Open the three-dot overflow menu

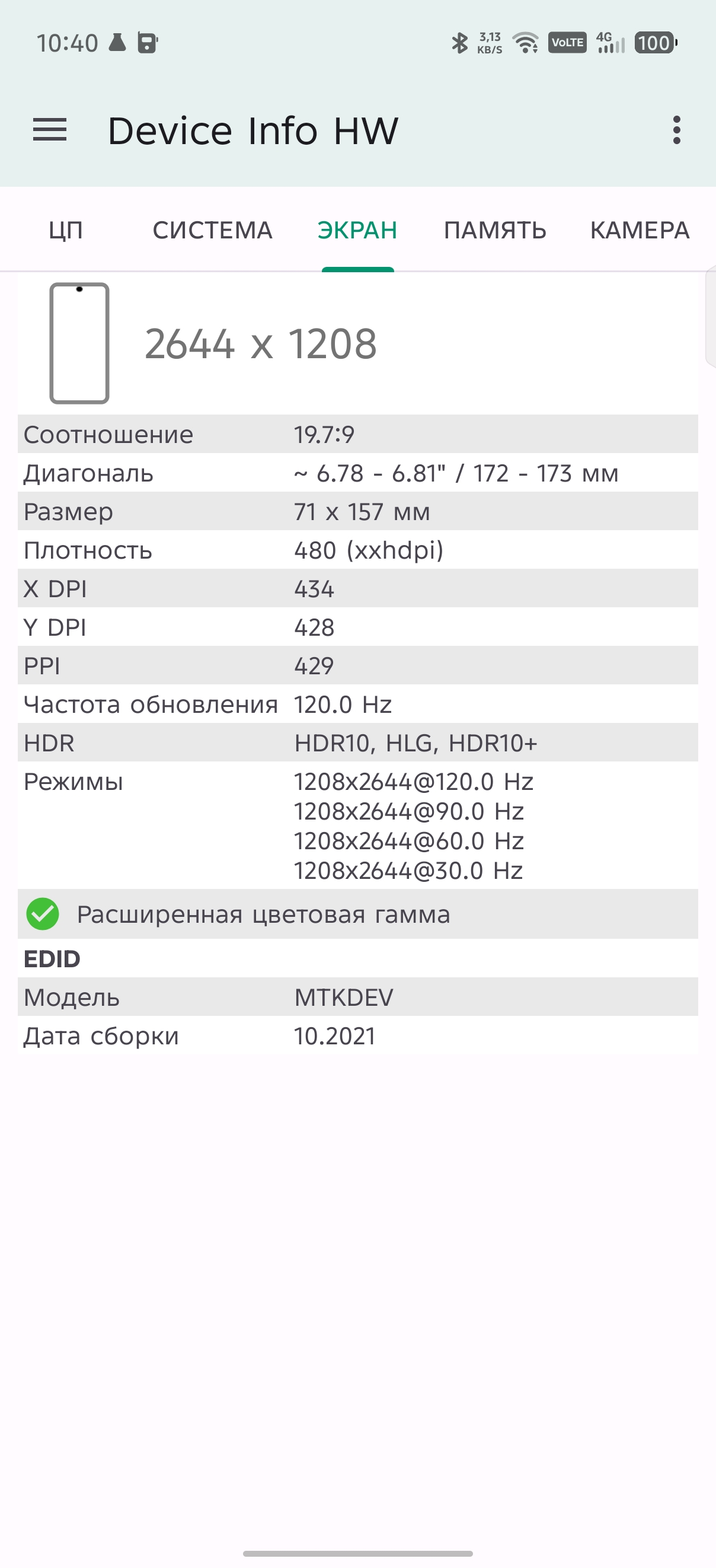point(676,130)
